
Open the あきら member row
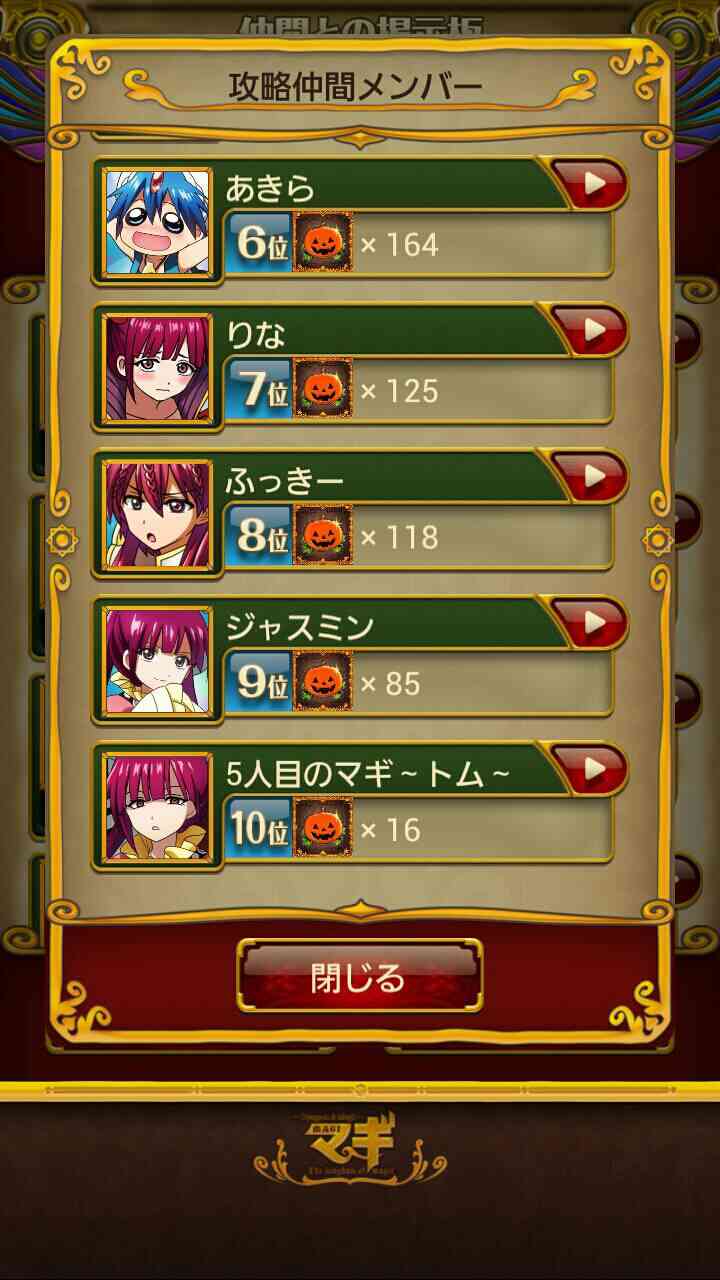coord(360,222)
